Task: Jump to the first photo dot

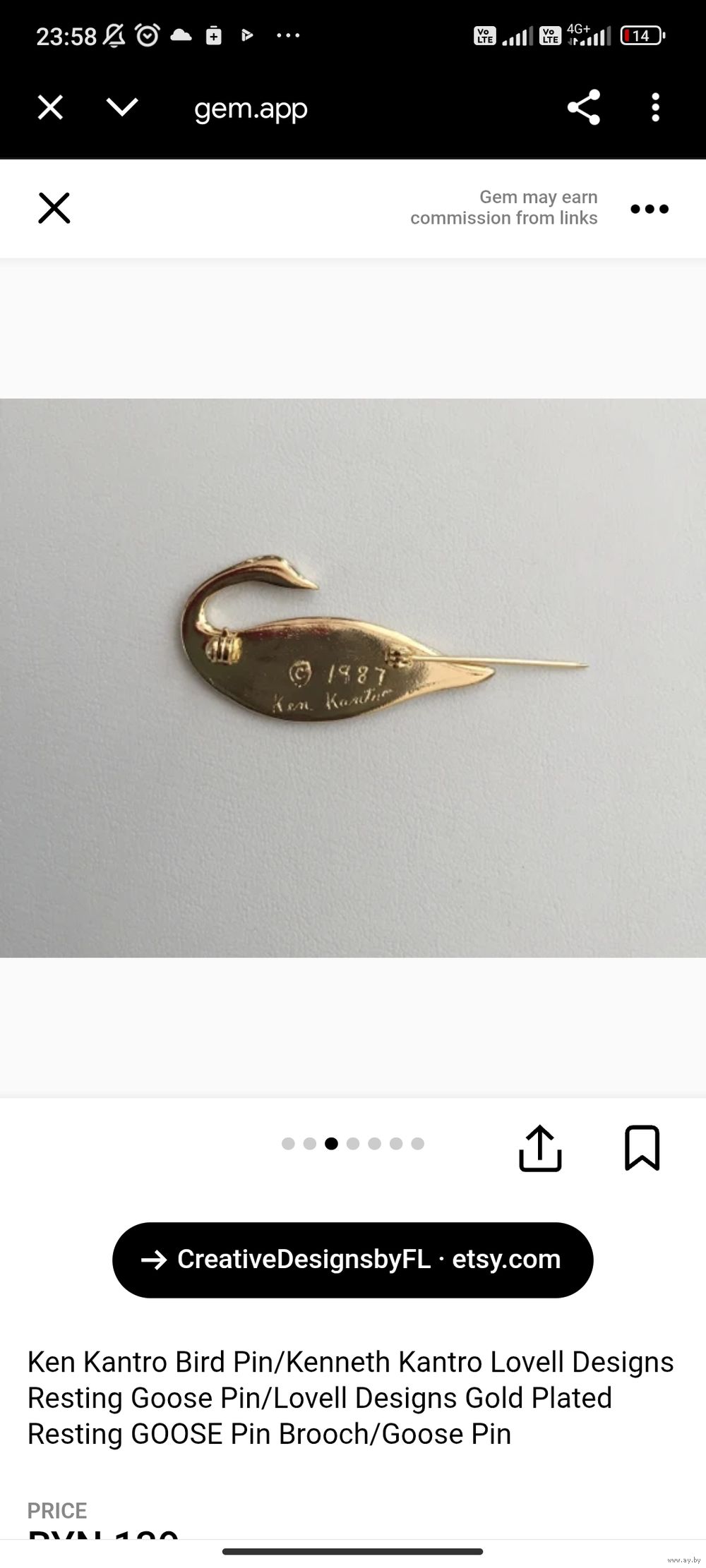Action: (288, 1144)
